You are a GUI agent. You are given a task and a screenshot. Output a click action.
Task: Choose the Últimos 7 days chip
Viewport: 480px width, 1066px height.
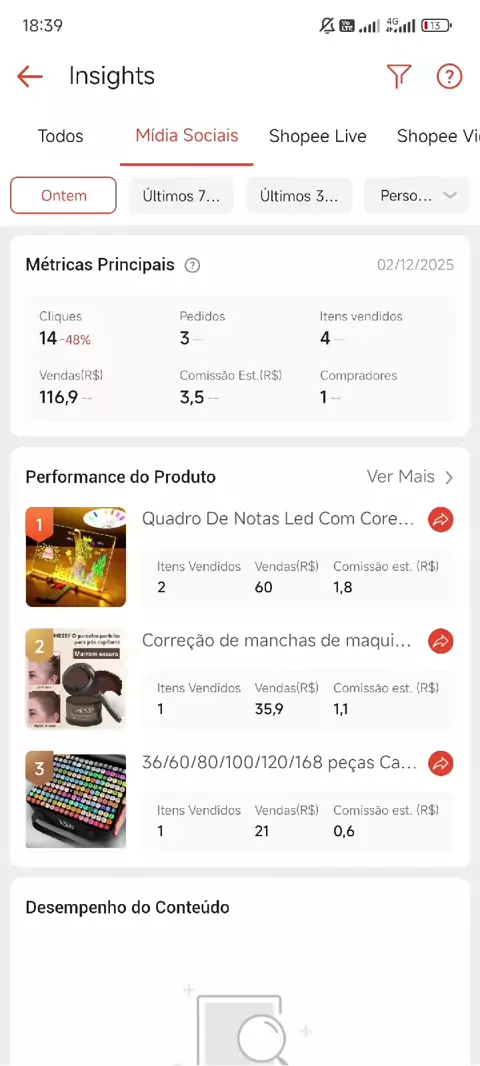click(x=181, y=196)
